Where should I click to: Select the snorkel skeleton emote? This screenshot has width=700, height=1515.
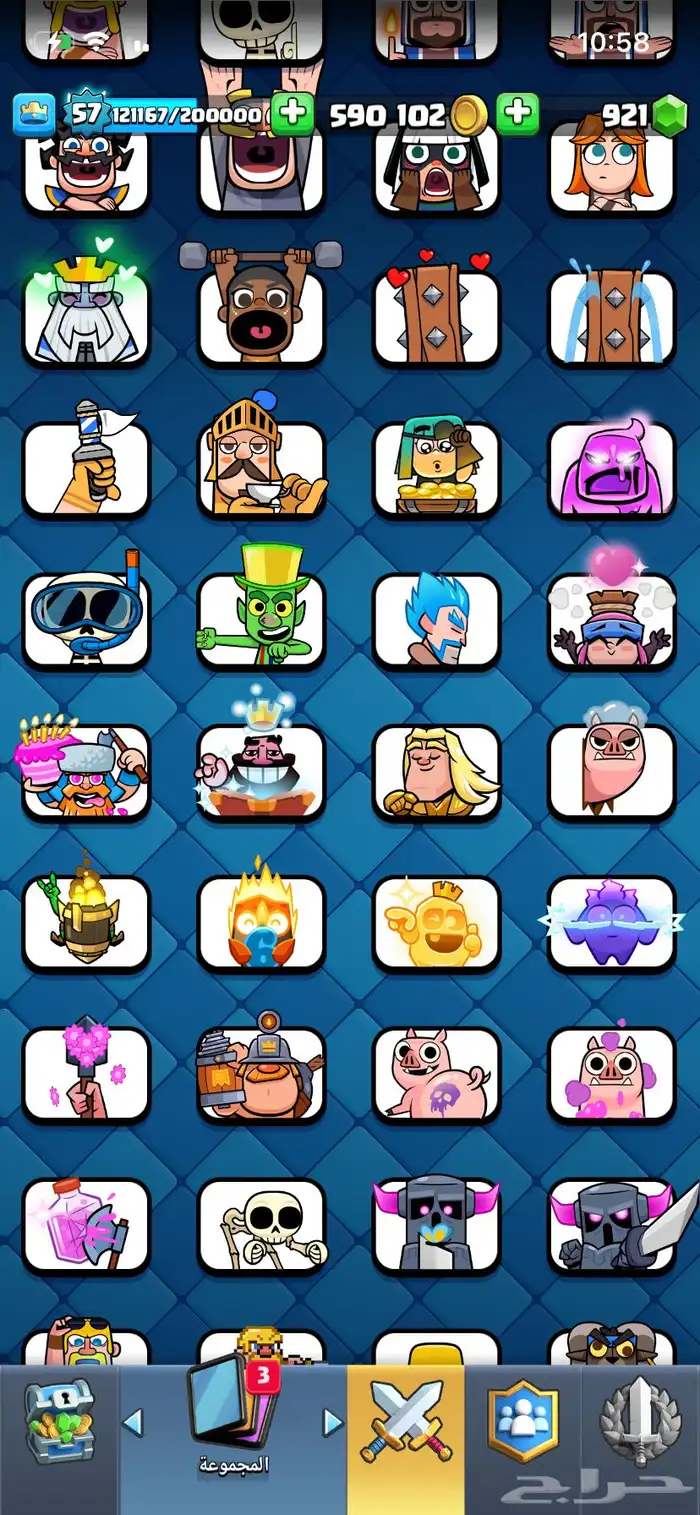(86, 618)
